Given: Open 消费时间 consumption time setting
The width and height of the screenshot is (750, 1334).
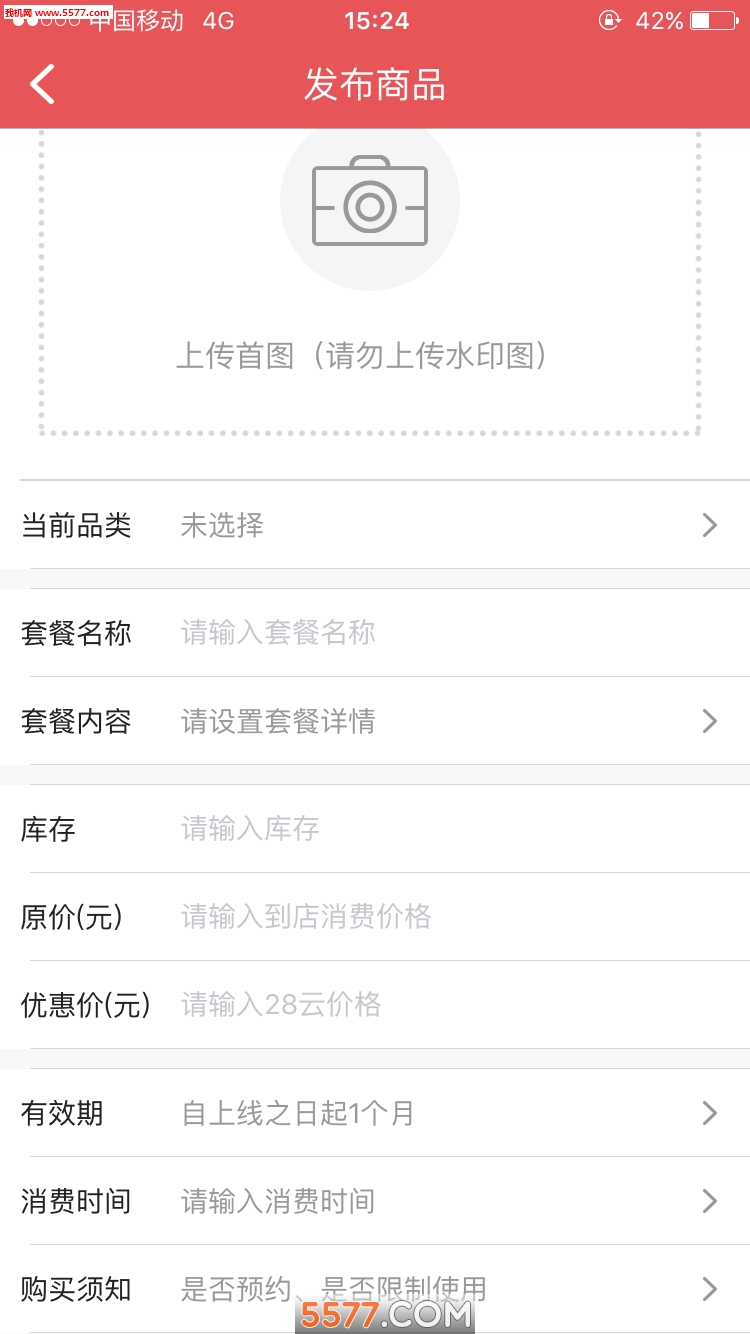Looking at the screenshot, I should (375, 1201).
